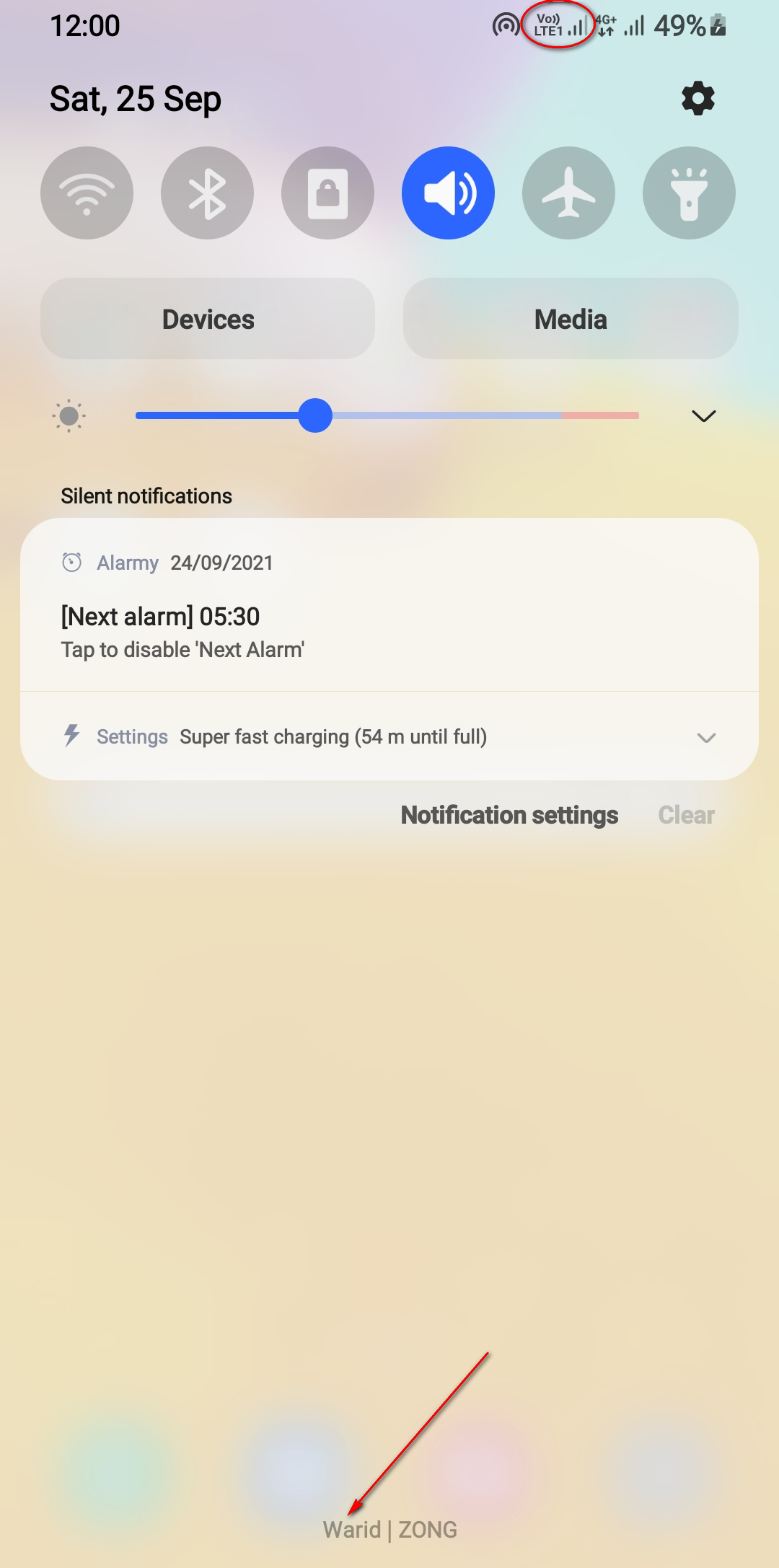Expand the Super fast charging notification
This screenshot has height=1568, width=779.
tap(706, 737)
